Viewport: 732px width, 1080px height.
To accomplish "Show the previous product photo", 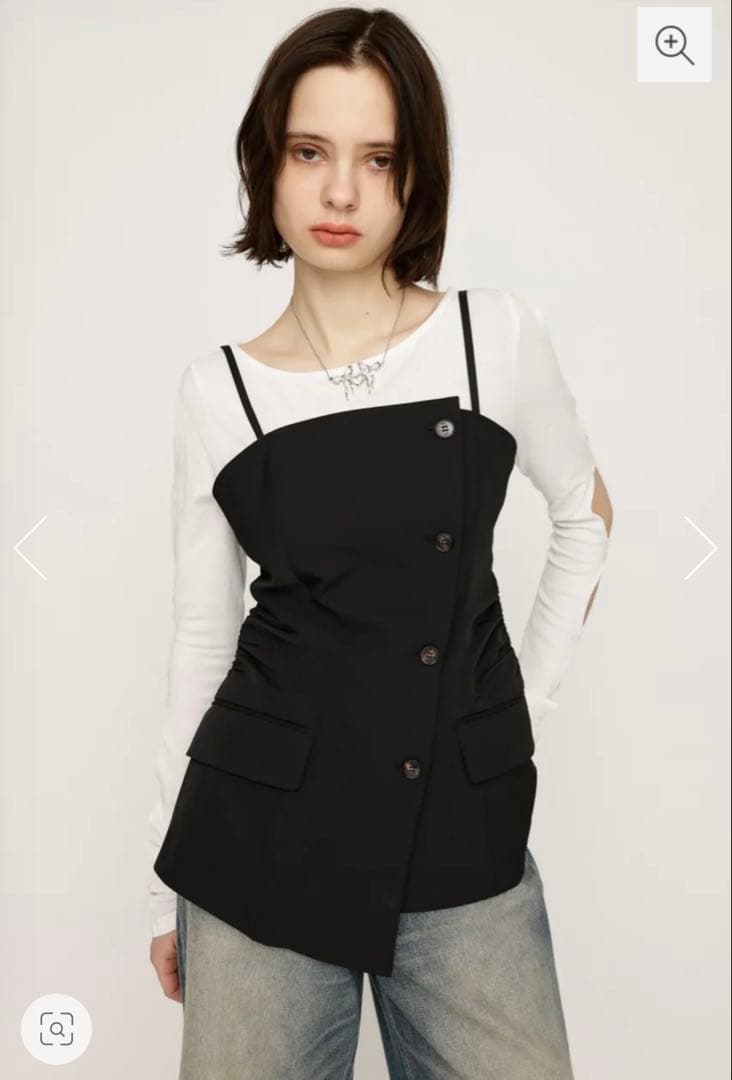I will [x=31, y=548].
